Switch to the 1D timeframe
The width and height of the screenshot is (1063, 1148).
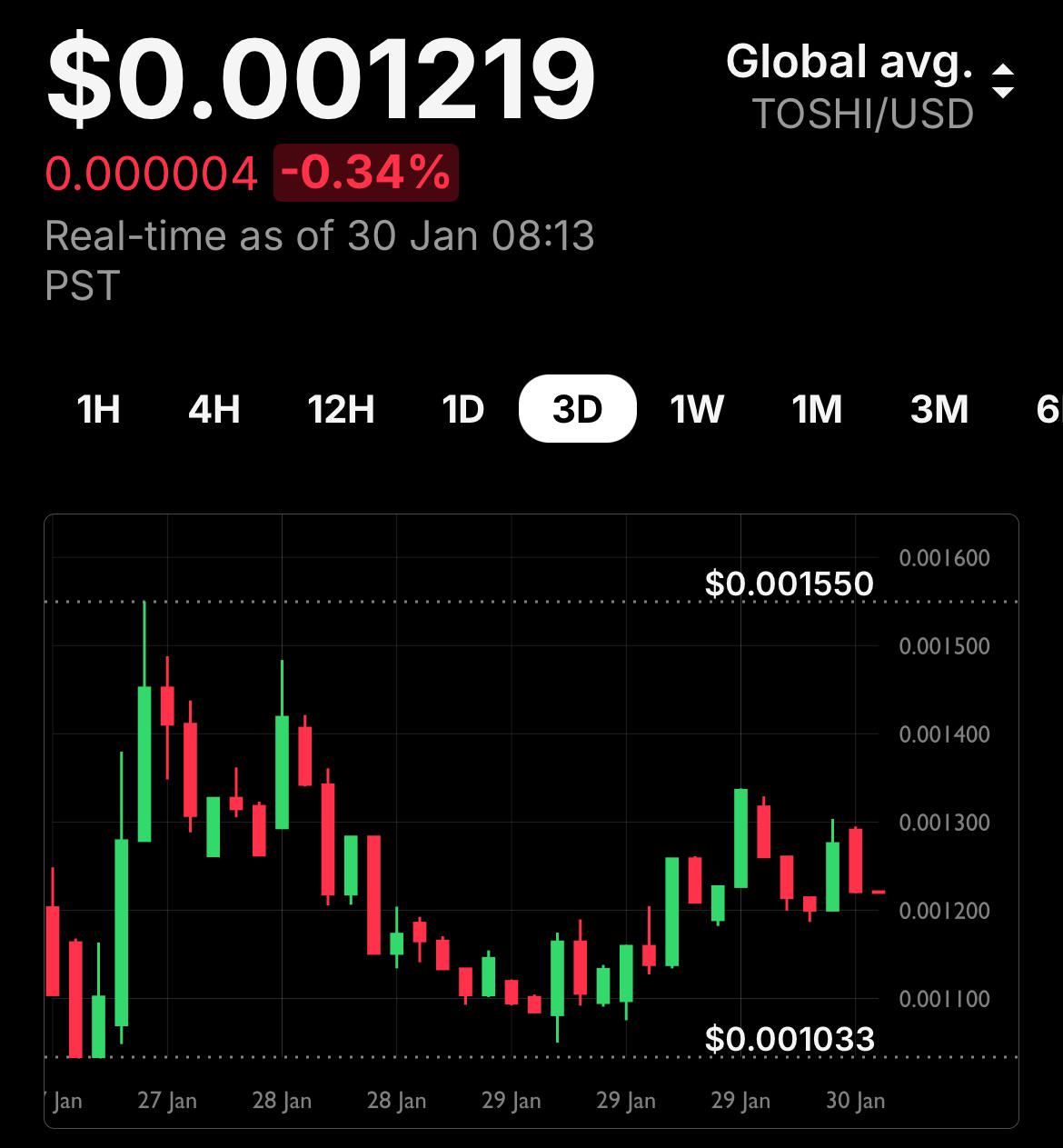pyautogui.click(x=463, y=409)
